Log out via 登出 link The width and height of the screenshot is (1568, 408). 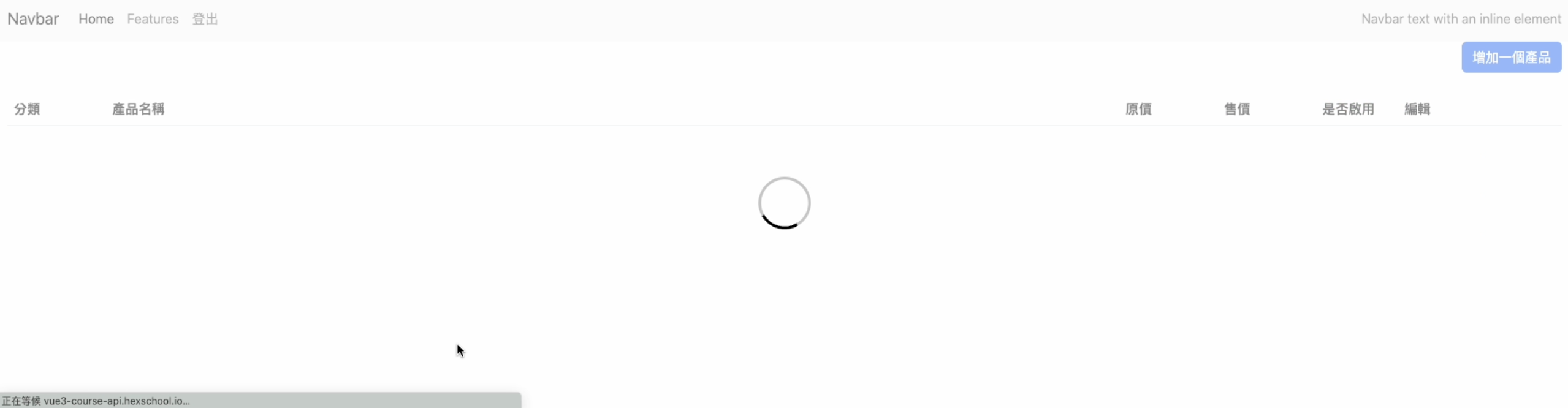click(x=205, y=19)
